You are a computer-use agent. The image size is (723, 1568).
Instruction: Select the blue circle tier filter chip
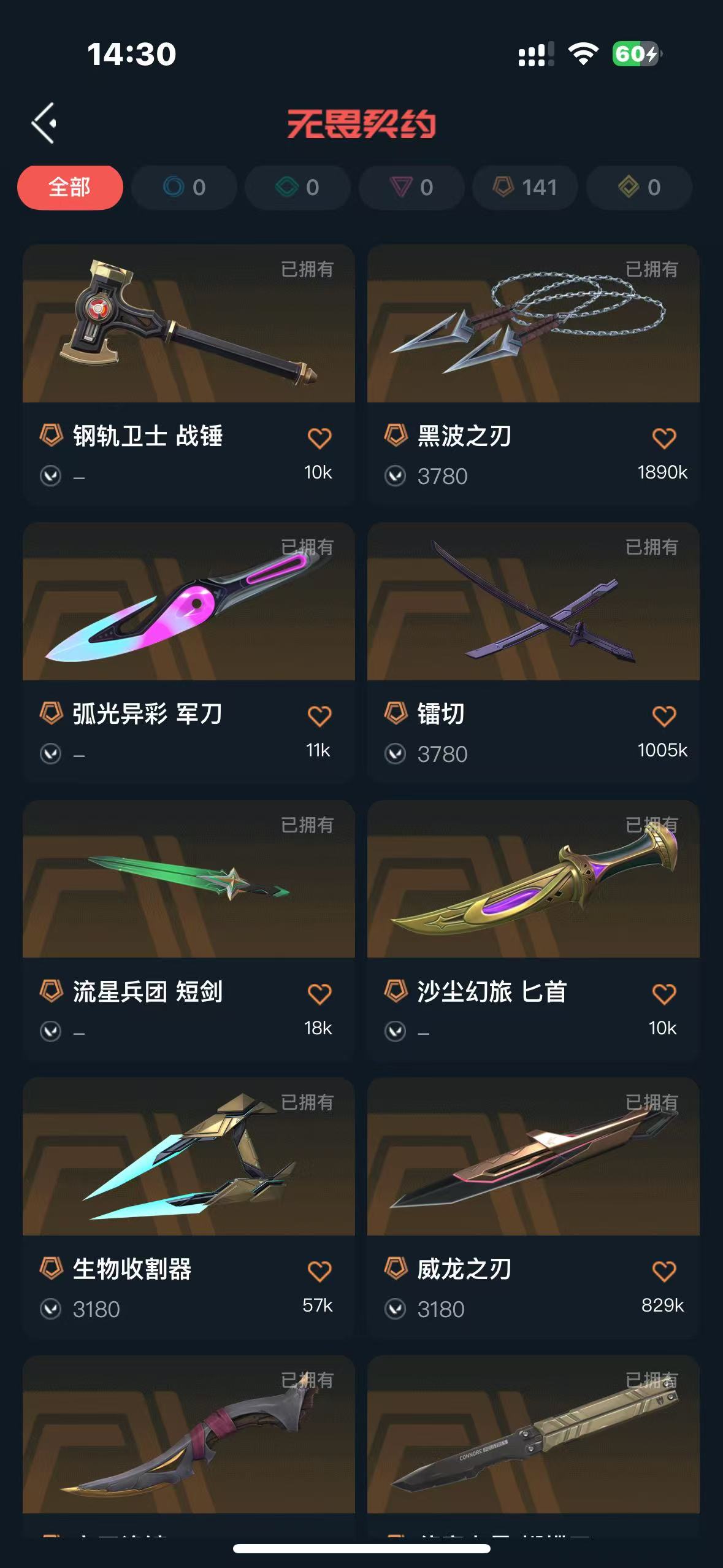click(184, 187)
